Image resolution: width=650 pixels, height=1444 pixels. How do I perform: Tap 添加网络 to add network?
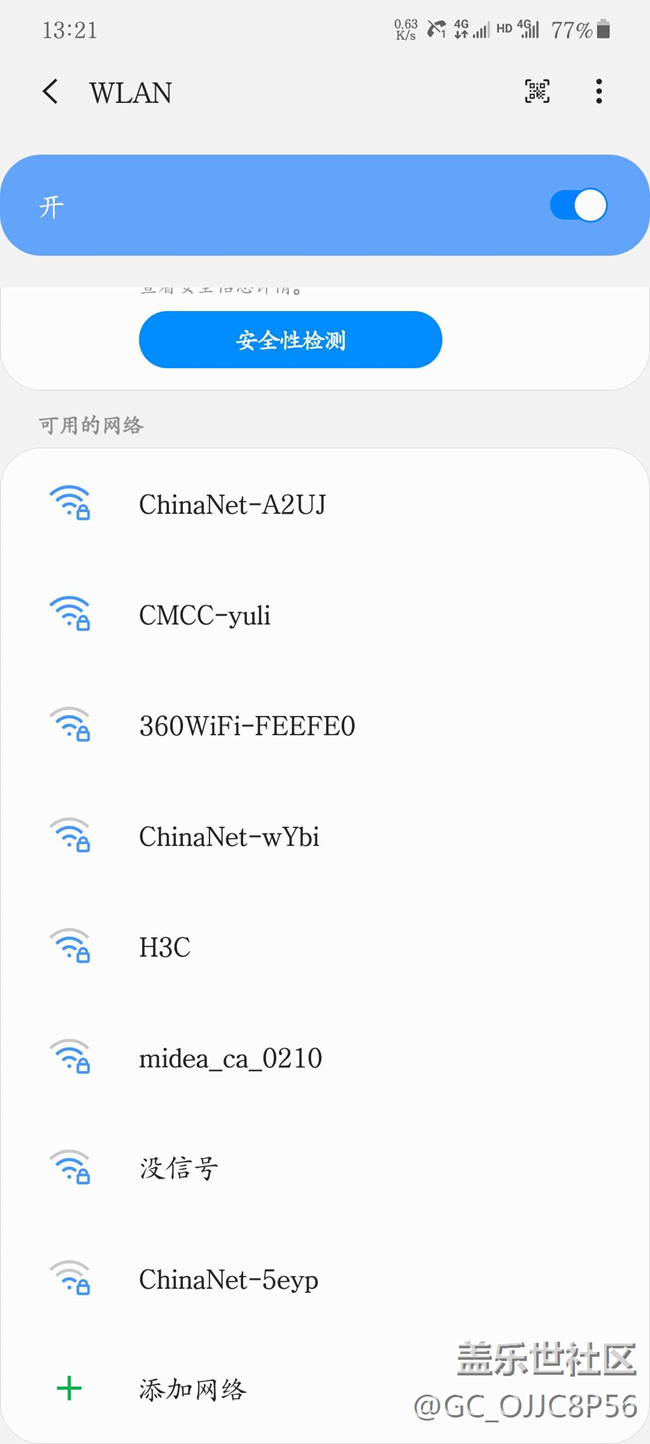(193, 1389)
